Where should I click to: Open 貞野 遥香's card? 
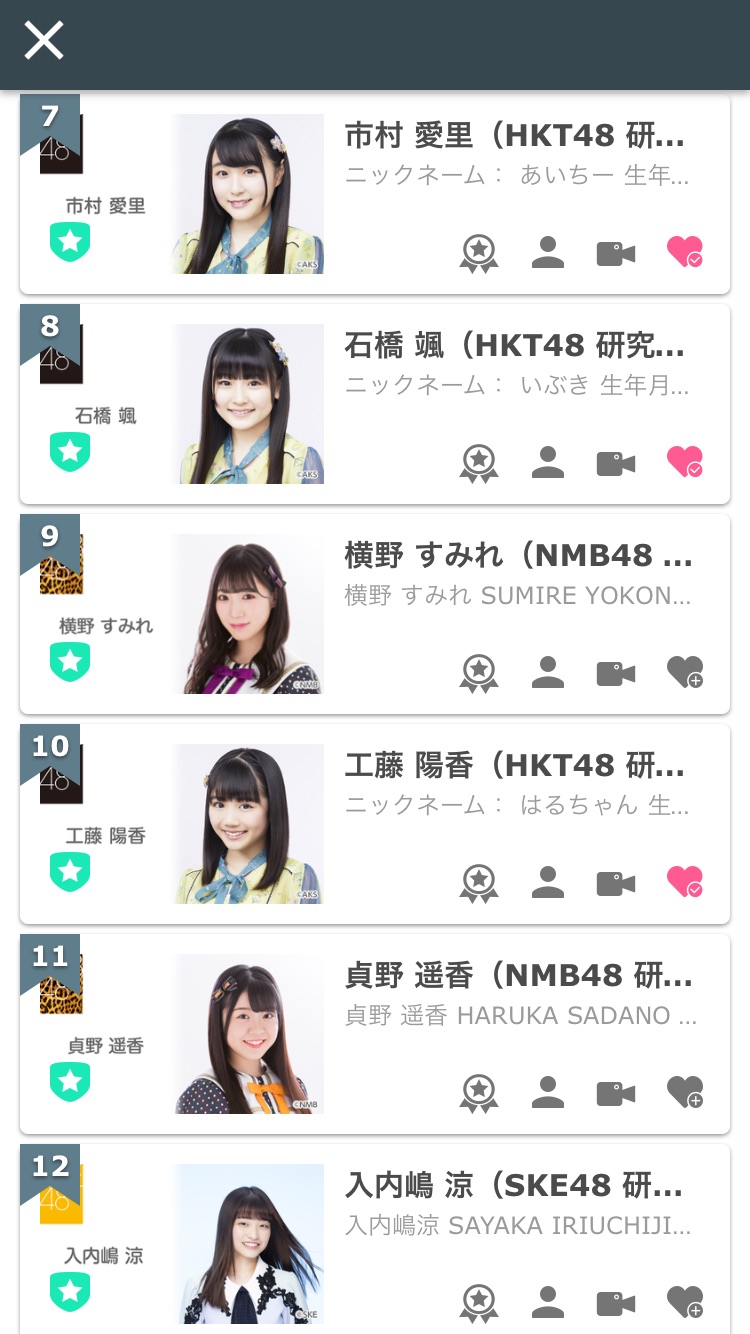pyautogui.click(x=375, y=1034)
